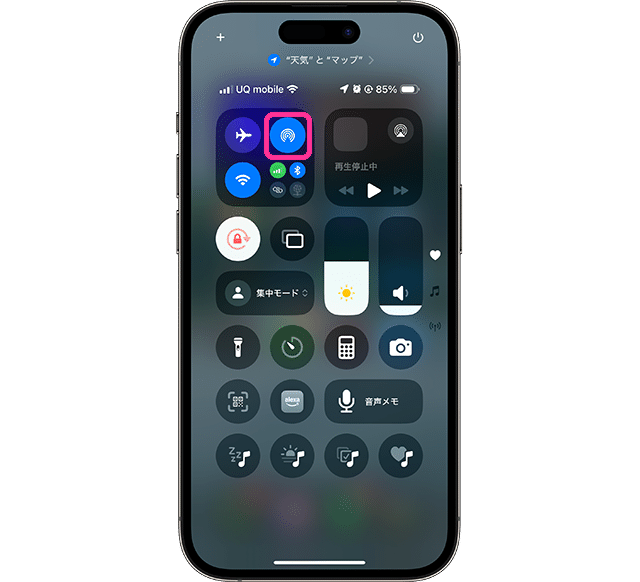Tap the power button icon
The height and width of the screenshot is (582, 640).
(418, 37)
